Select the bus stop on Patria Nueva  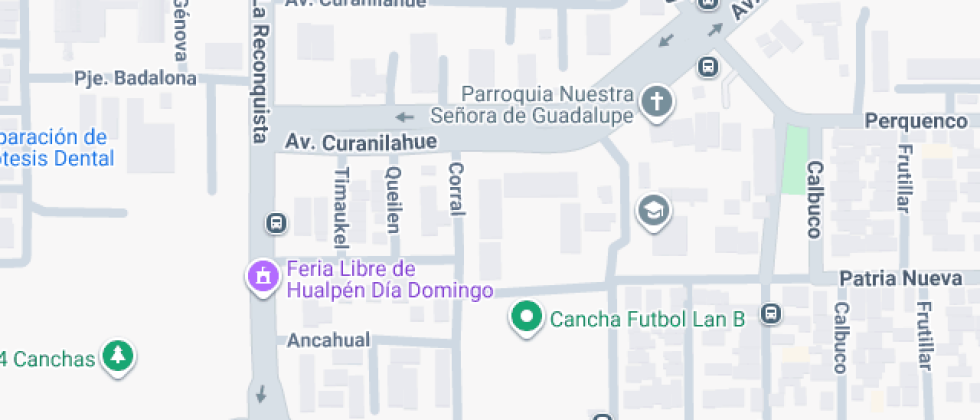coord(771,314)
